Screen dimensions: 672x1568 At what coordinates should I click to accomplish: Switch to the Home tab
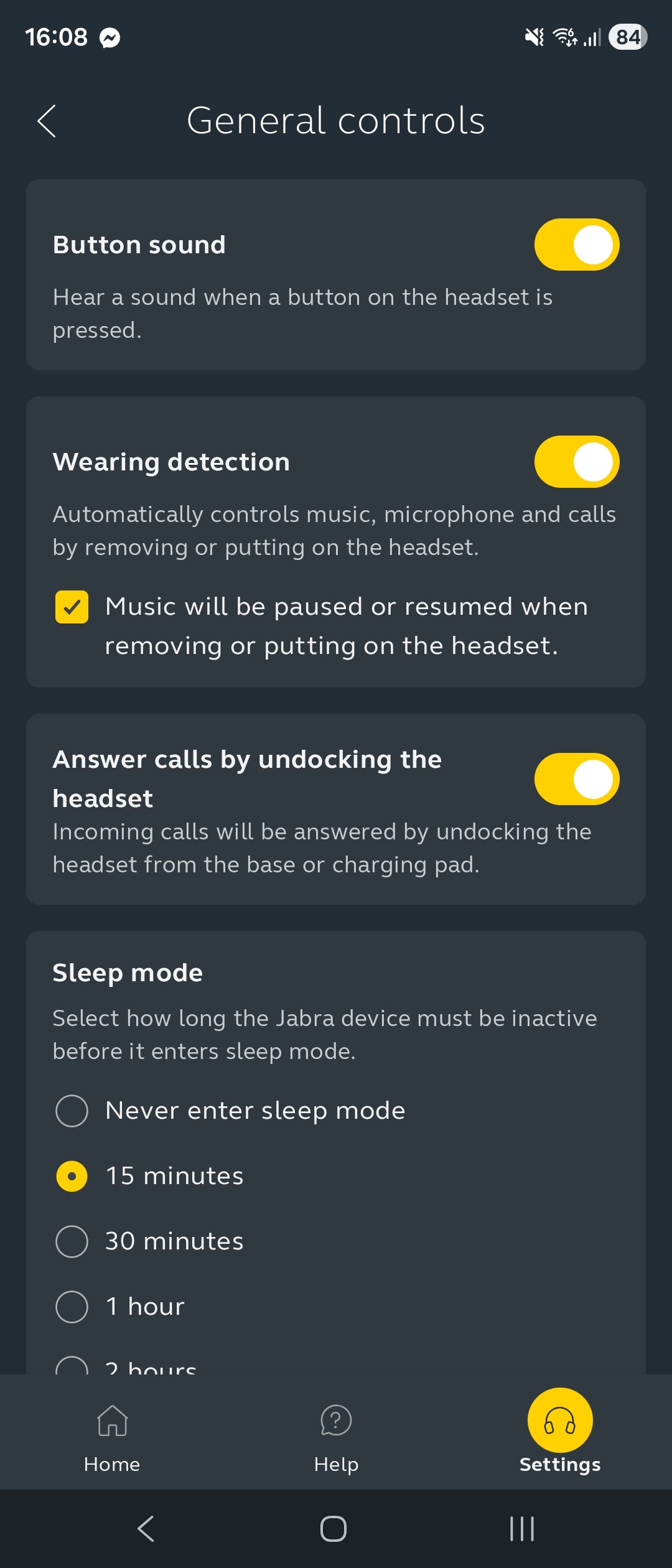point(112,1437)
